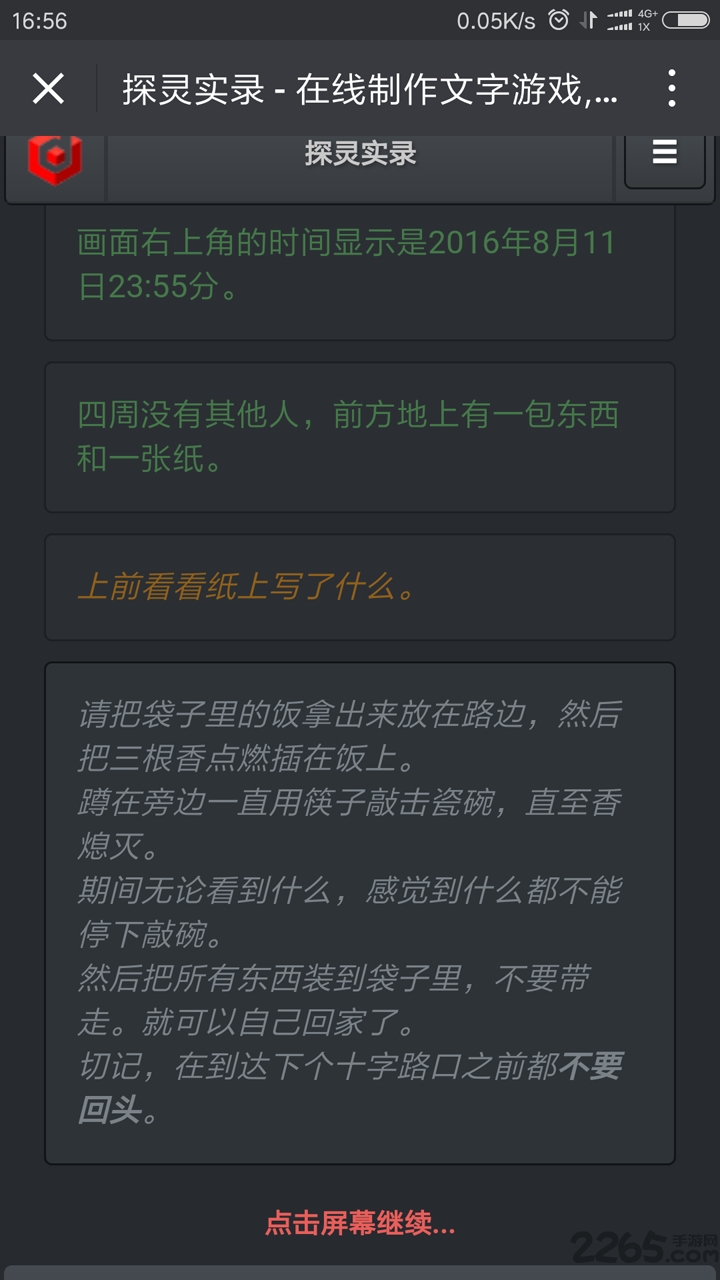The width and height of the screenshot is (720, 1280).
Task: Tap the 探灵实录 game header to expand it
Action: tap(360, 155)
